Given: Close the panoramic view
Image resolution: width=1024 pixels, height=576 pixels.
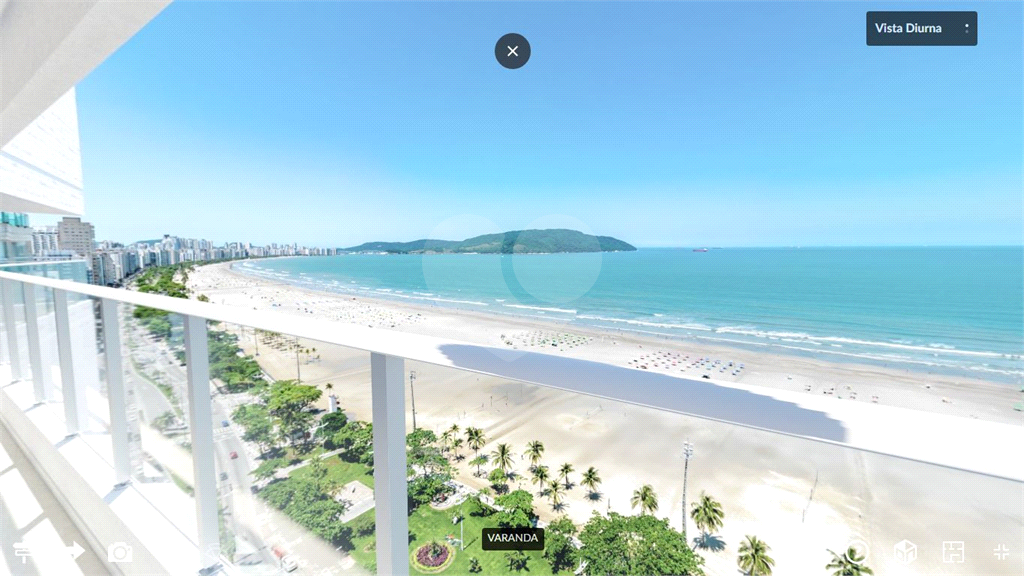Looking at the screenshot, I should pyautogui.click(x=512, y=51).
